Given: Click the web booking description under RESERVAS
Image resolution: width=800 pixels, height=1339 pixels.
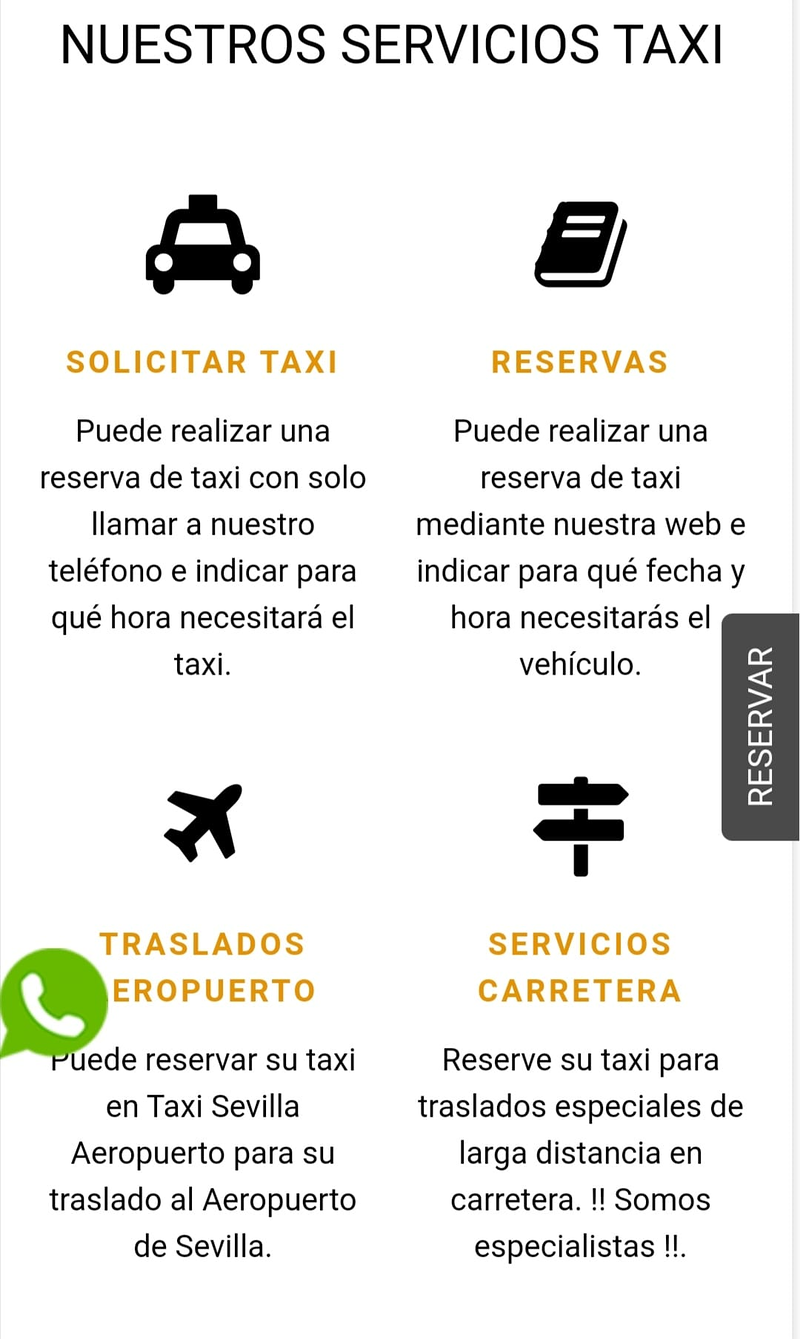Looking at the screenshot, I should pos(580,547).
